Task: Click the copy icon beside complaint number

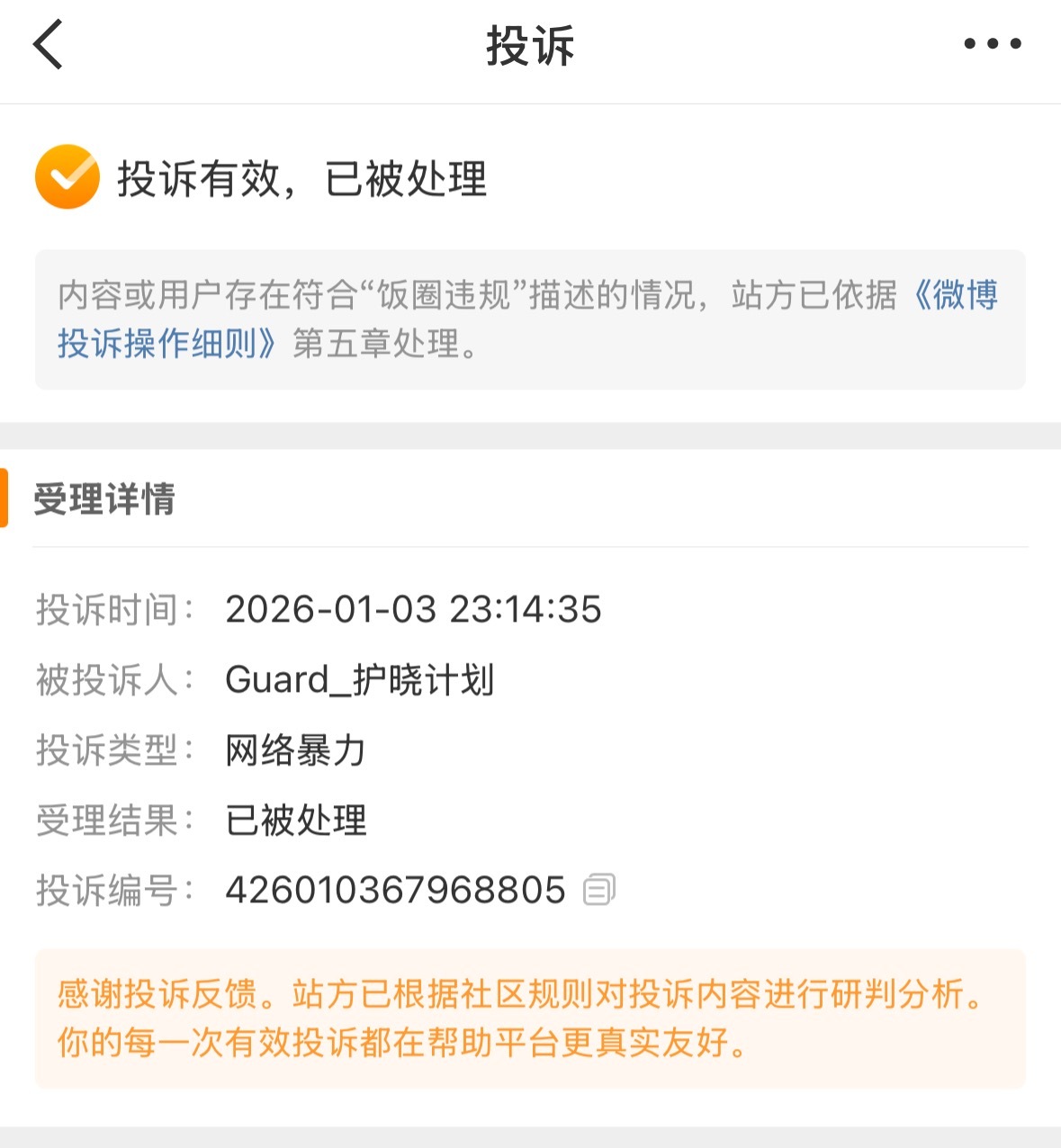Action: coord(598,889)
